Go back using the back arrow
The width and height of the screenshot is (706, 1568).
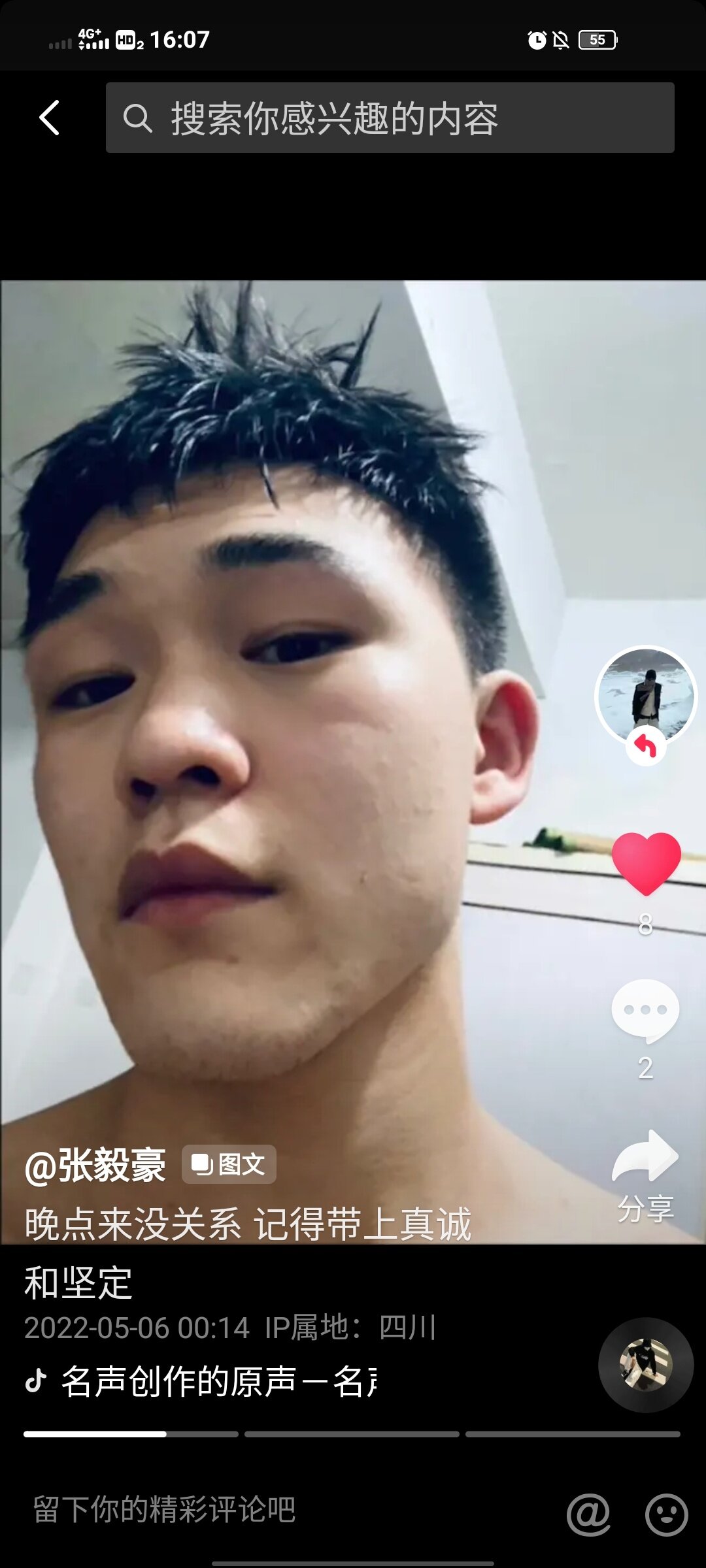coord(50,118)
